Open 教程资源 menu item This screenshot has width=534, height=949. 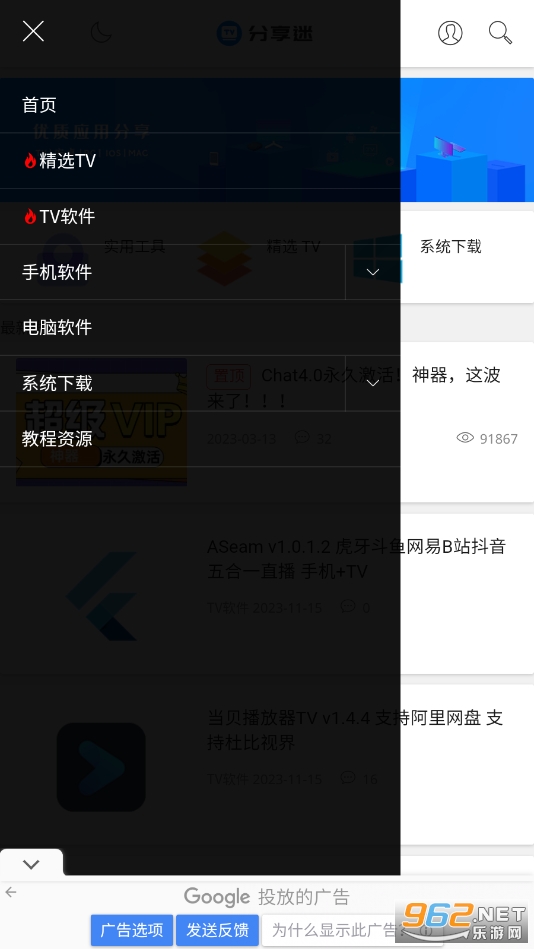click(x=57, y=439)
